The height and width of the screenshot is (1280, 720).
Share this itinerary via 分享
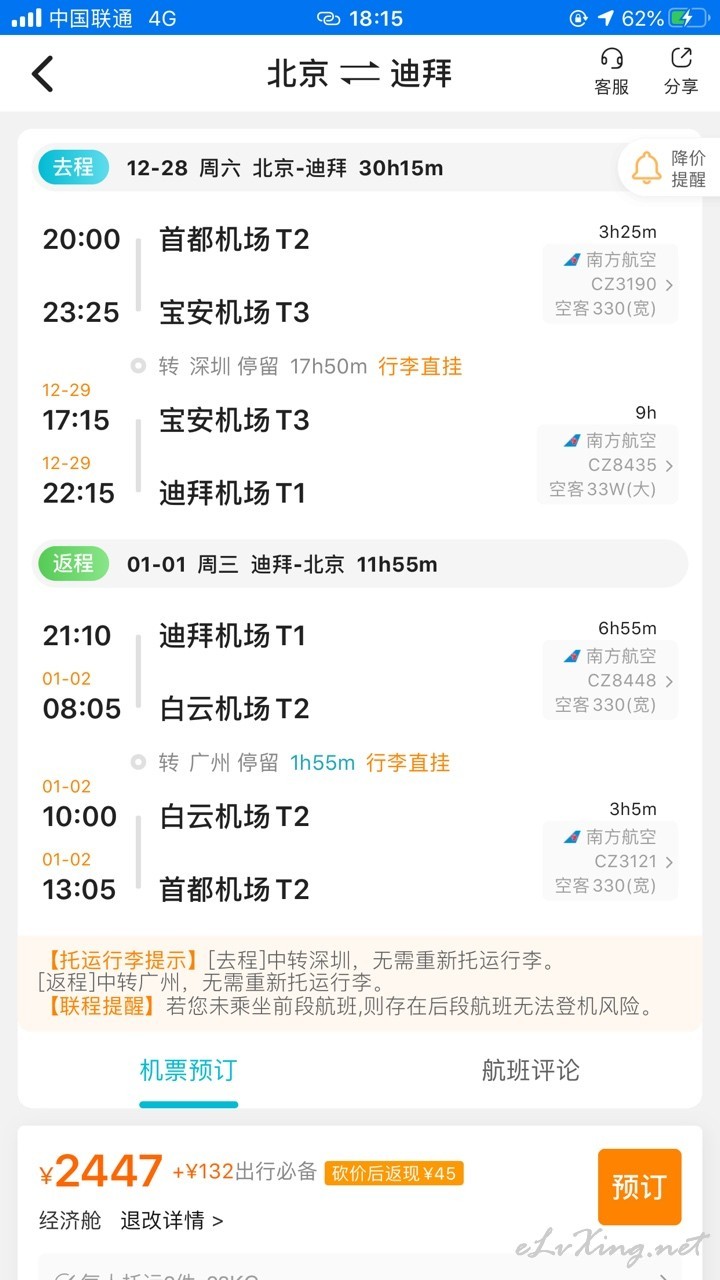[681, 72]
